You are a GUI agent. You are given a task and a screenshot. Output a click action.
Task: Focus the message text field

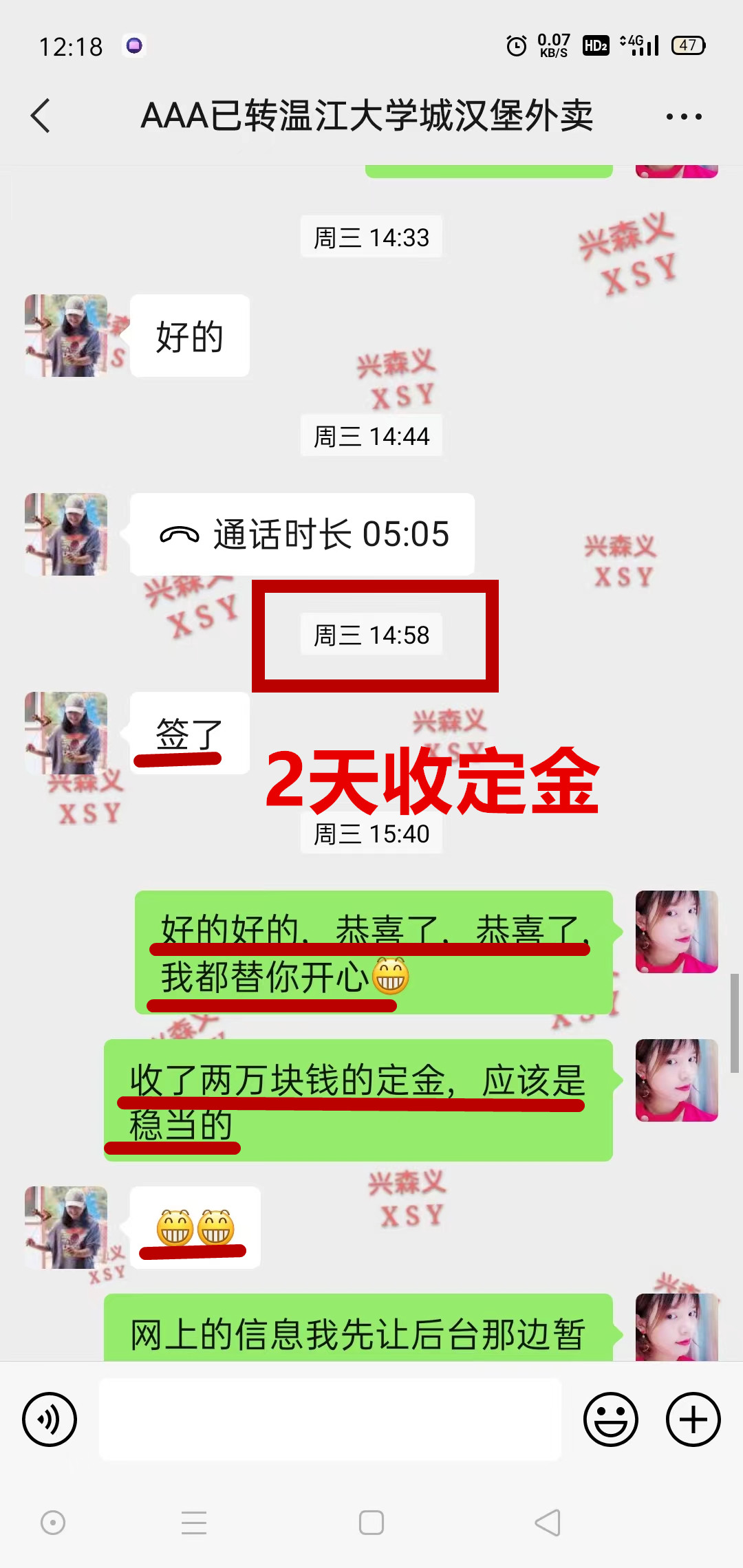point(330,1419)
